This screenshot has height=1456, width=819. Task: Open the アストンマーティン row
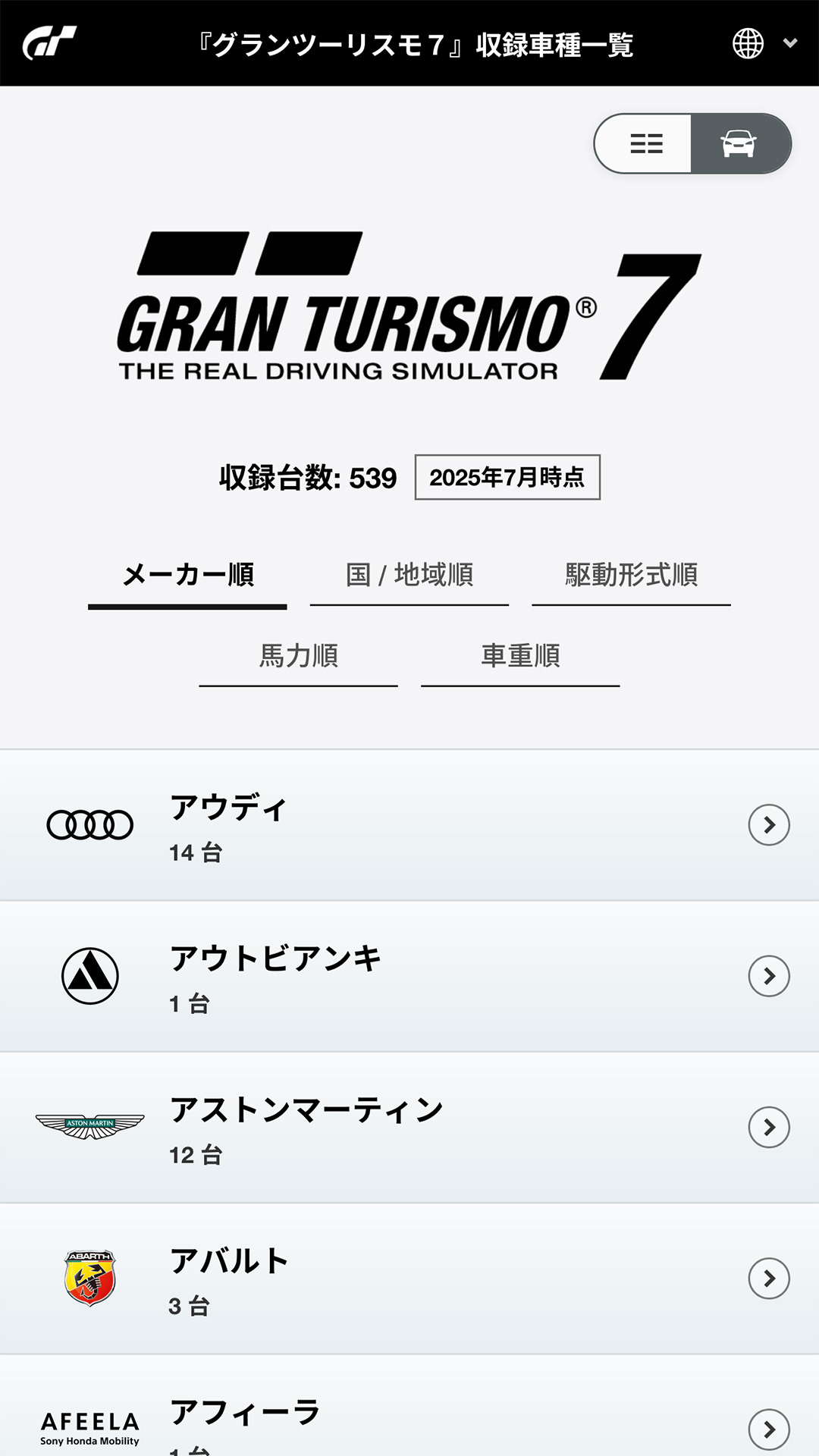pyautogui.click(x=409, y=1127)
